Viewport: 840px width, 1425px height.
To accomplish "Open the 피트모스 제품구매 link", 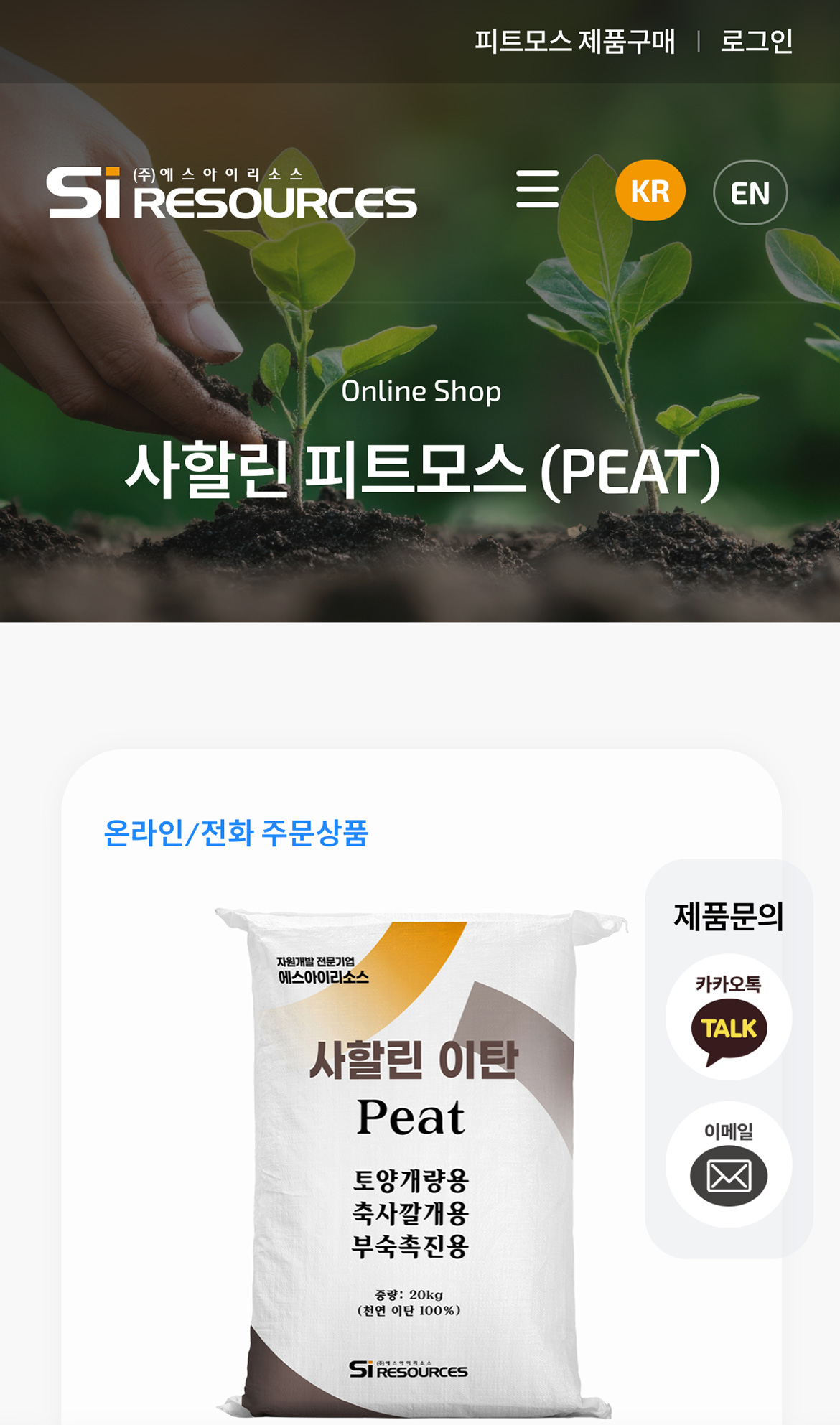I will [x=574, y=41].
